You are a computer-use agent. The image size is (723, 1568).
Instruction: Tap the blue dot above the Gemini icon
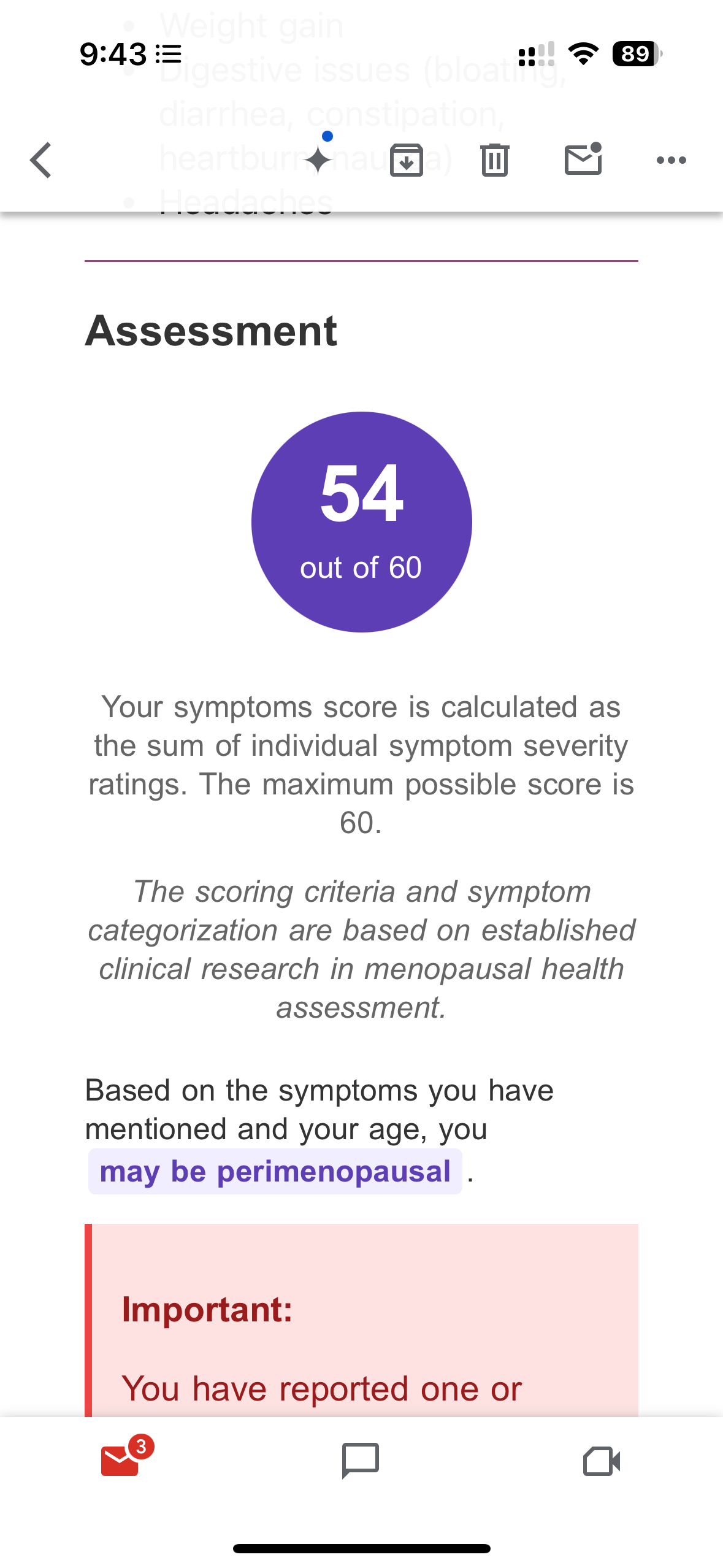(327, 136)
